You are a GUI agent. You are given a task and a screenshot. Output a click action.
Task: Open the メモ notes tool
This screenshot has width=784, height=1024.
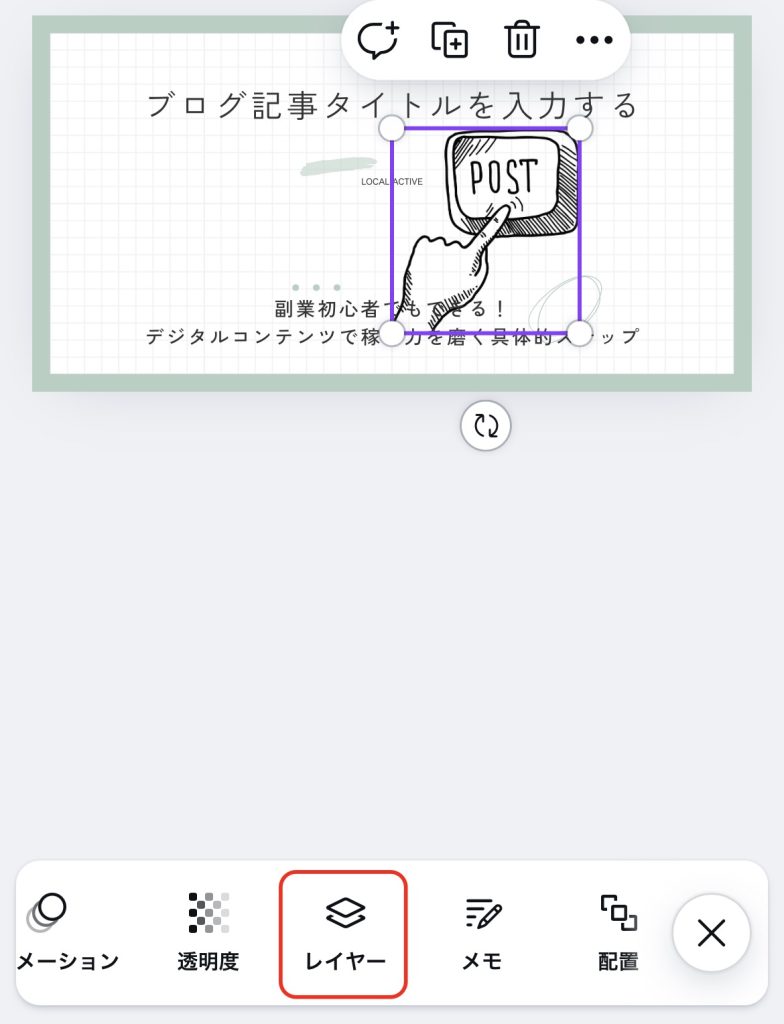point(482,932)
